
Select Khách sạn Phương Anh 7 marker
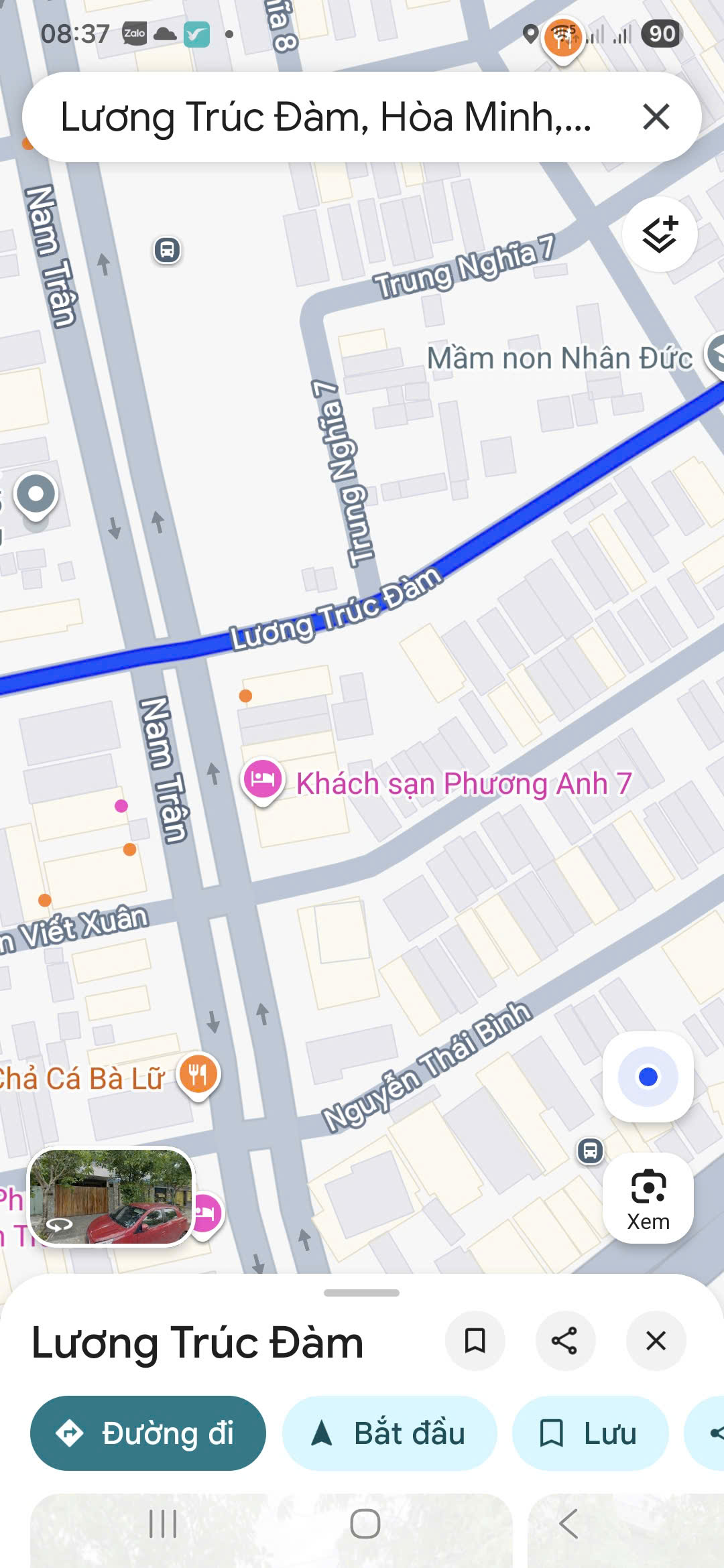[263, 780]
